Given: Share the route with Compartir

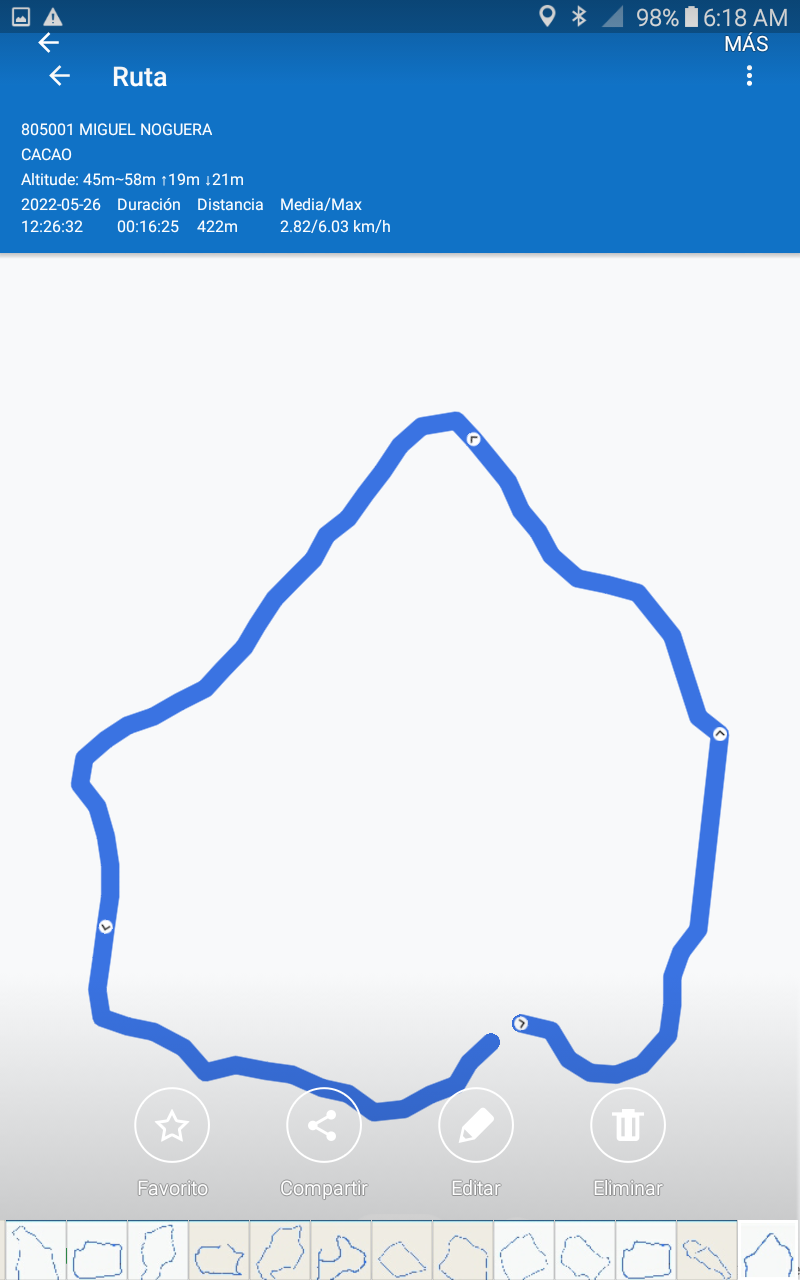Looking at the screenshot, I should click(x=324, y=1126).
